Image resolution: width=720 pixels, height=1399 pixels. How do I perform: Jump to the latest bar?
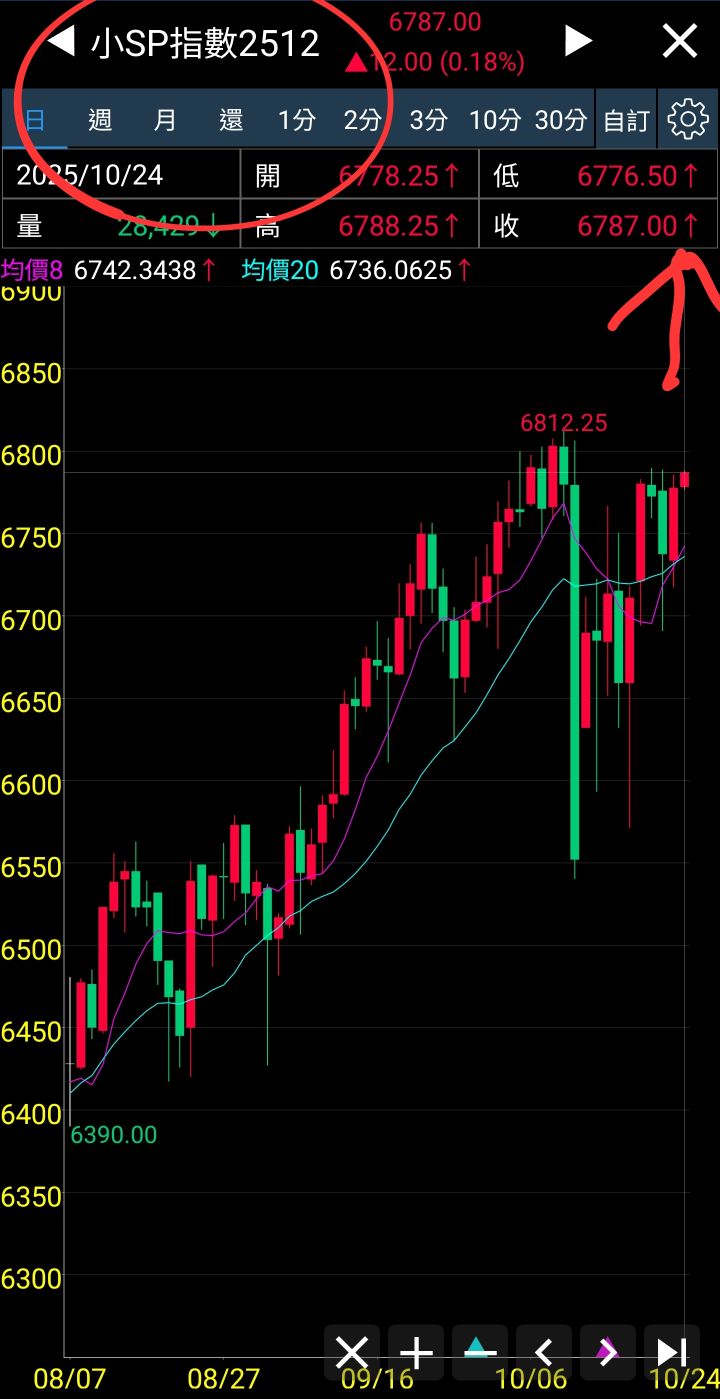pyautogui.click(x=672, y=1353)
